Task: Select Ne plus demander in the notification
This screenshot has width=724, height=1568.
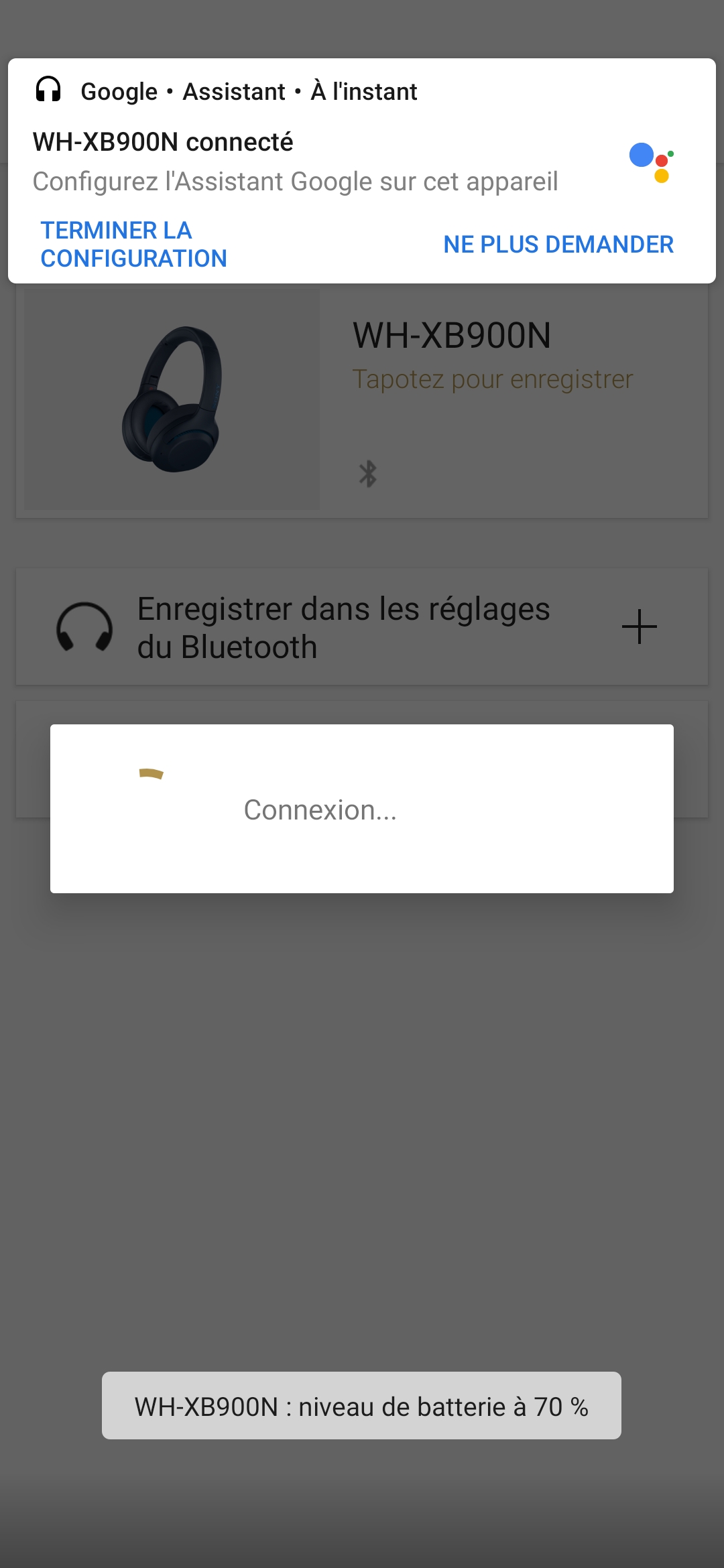Action: (x=558, y=245)
